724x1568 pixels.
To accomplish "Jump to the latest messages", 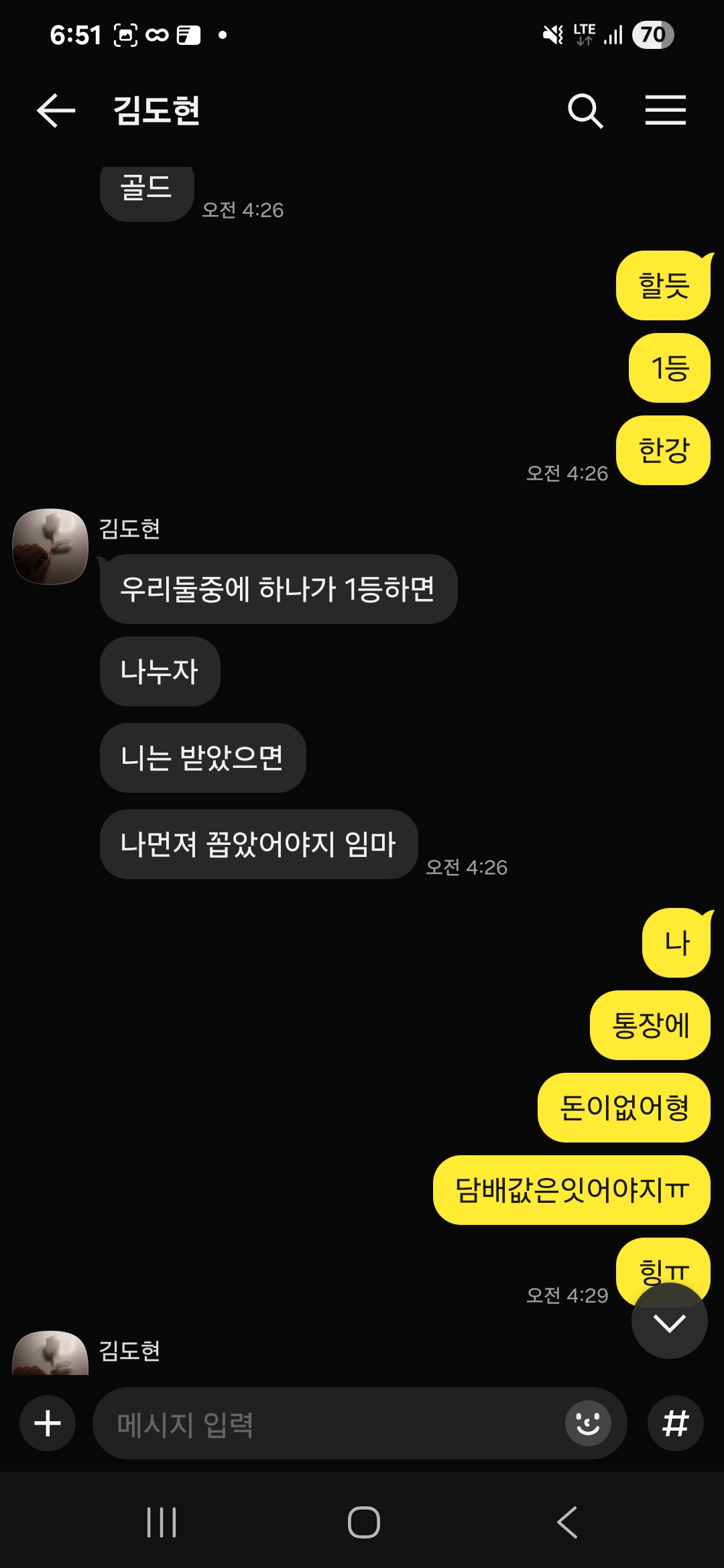I will point(669,1322).
